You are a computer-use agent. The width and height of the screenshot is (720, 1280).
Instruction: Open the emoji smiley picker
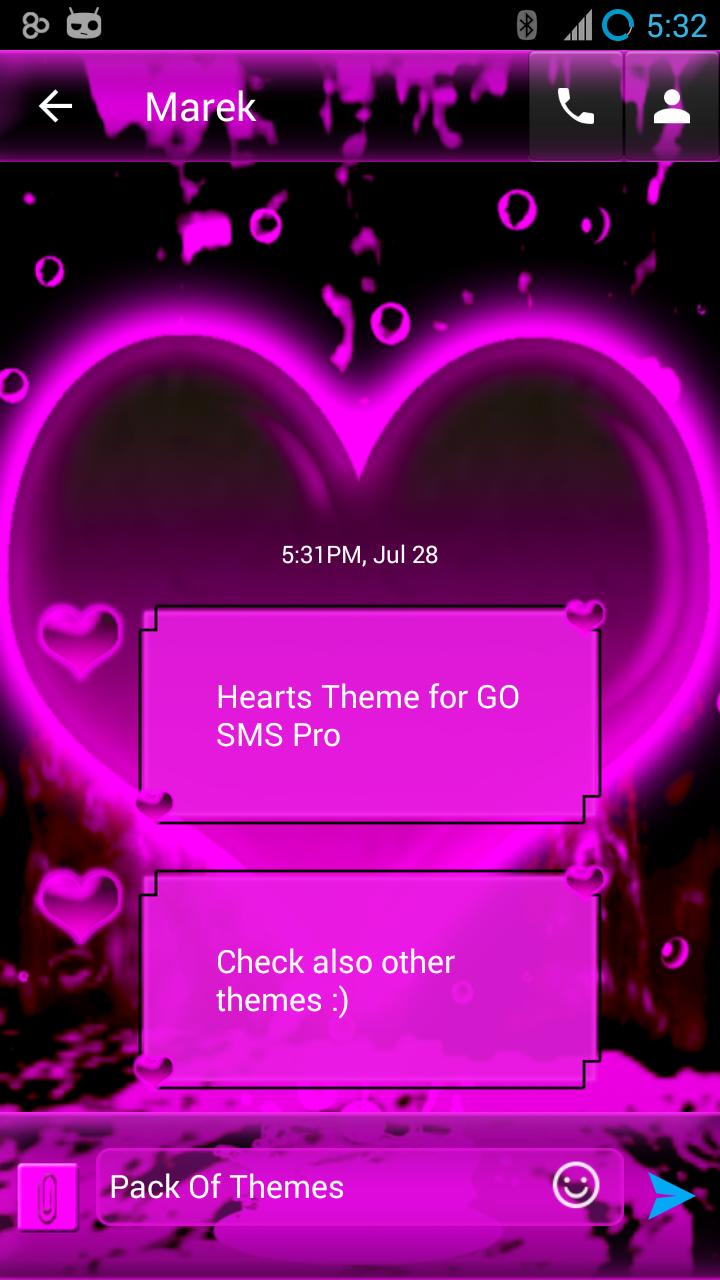[576, 1186]
